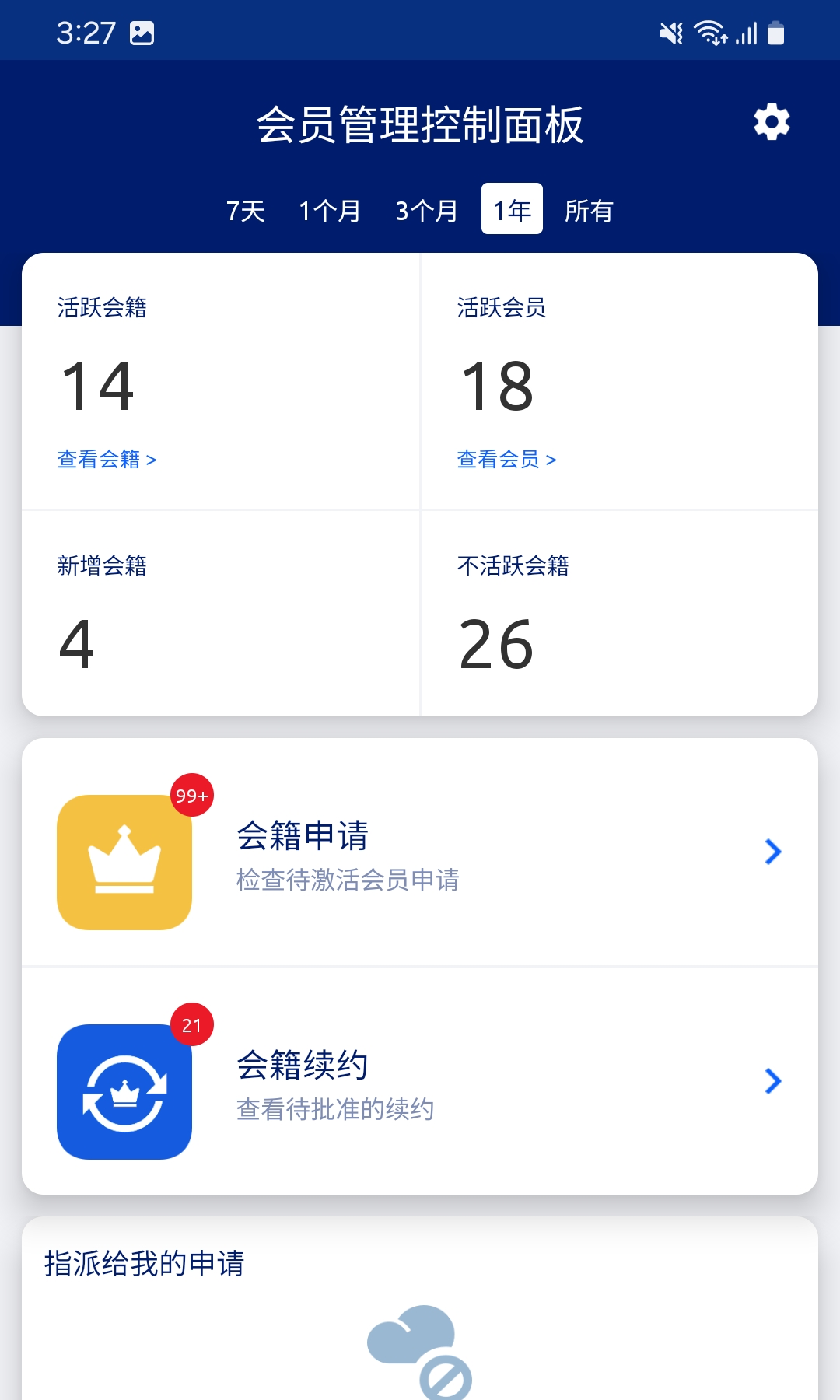
Task: Tap the 99+ notification badge
Action: tap(191, 796)
